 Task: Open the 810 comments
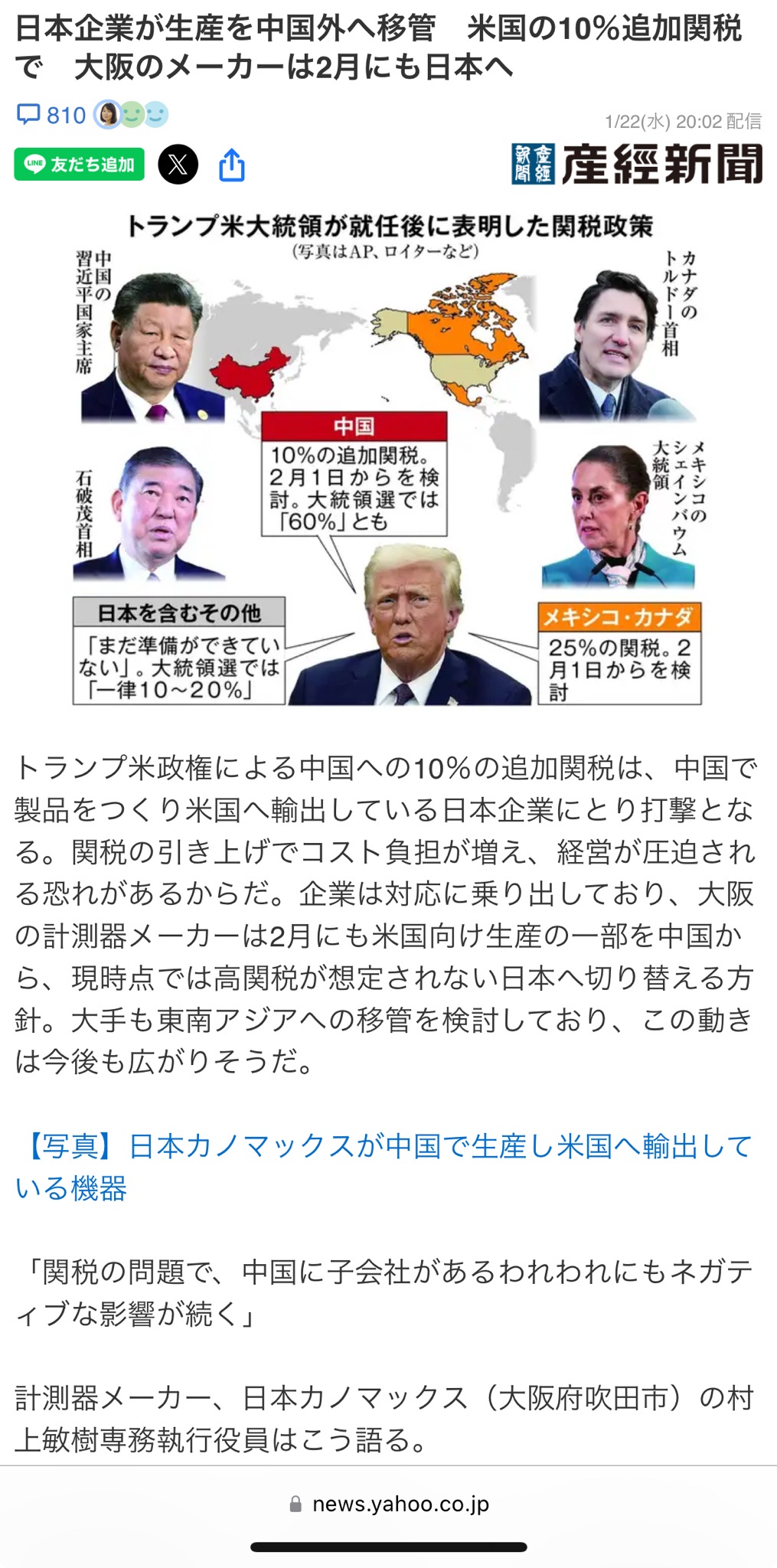tap(52, 115)
